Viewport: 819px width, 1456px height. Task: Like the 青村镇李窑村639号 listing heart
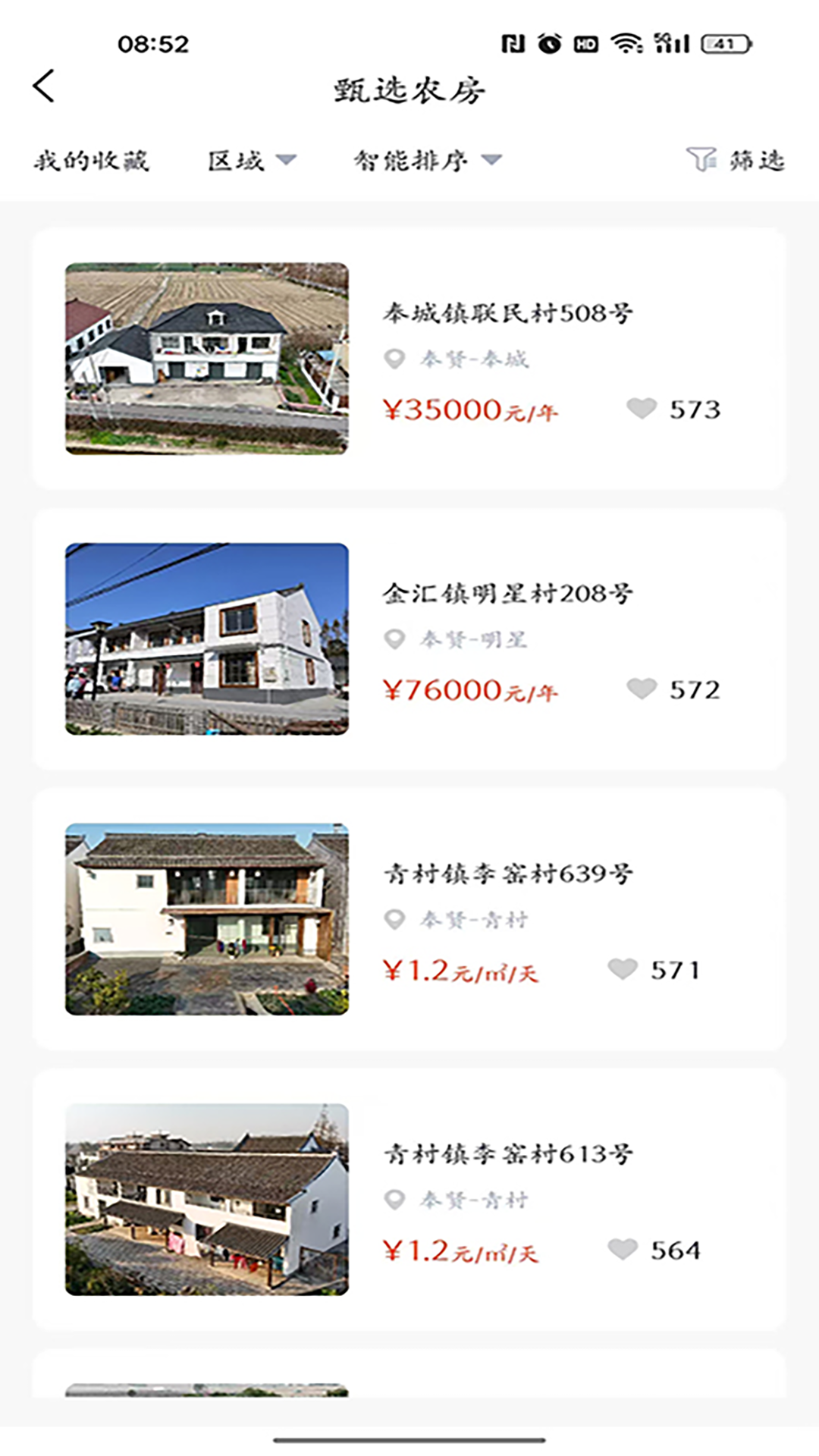point(623,970)
